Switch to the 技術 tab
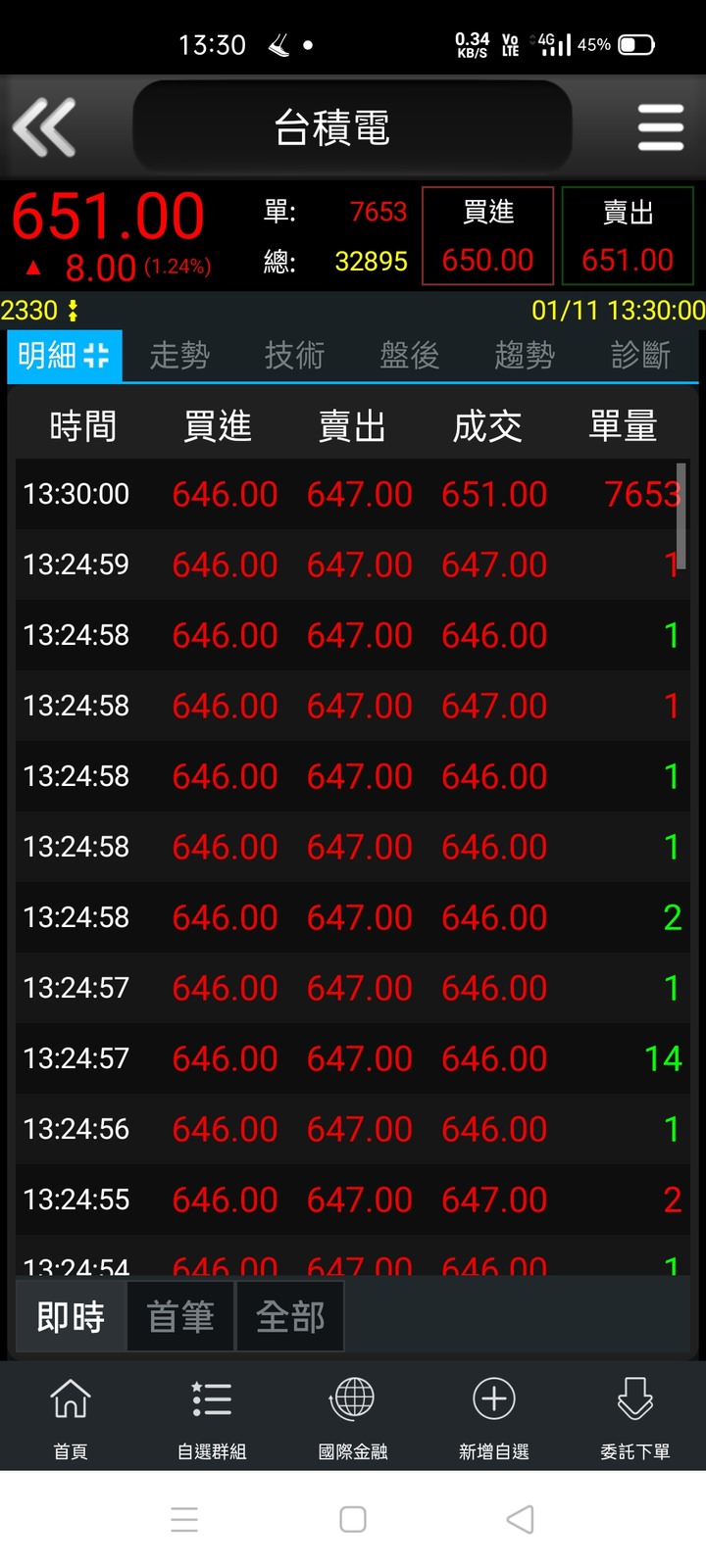 pos(294,355)
